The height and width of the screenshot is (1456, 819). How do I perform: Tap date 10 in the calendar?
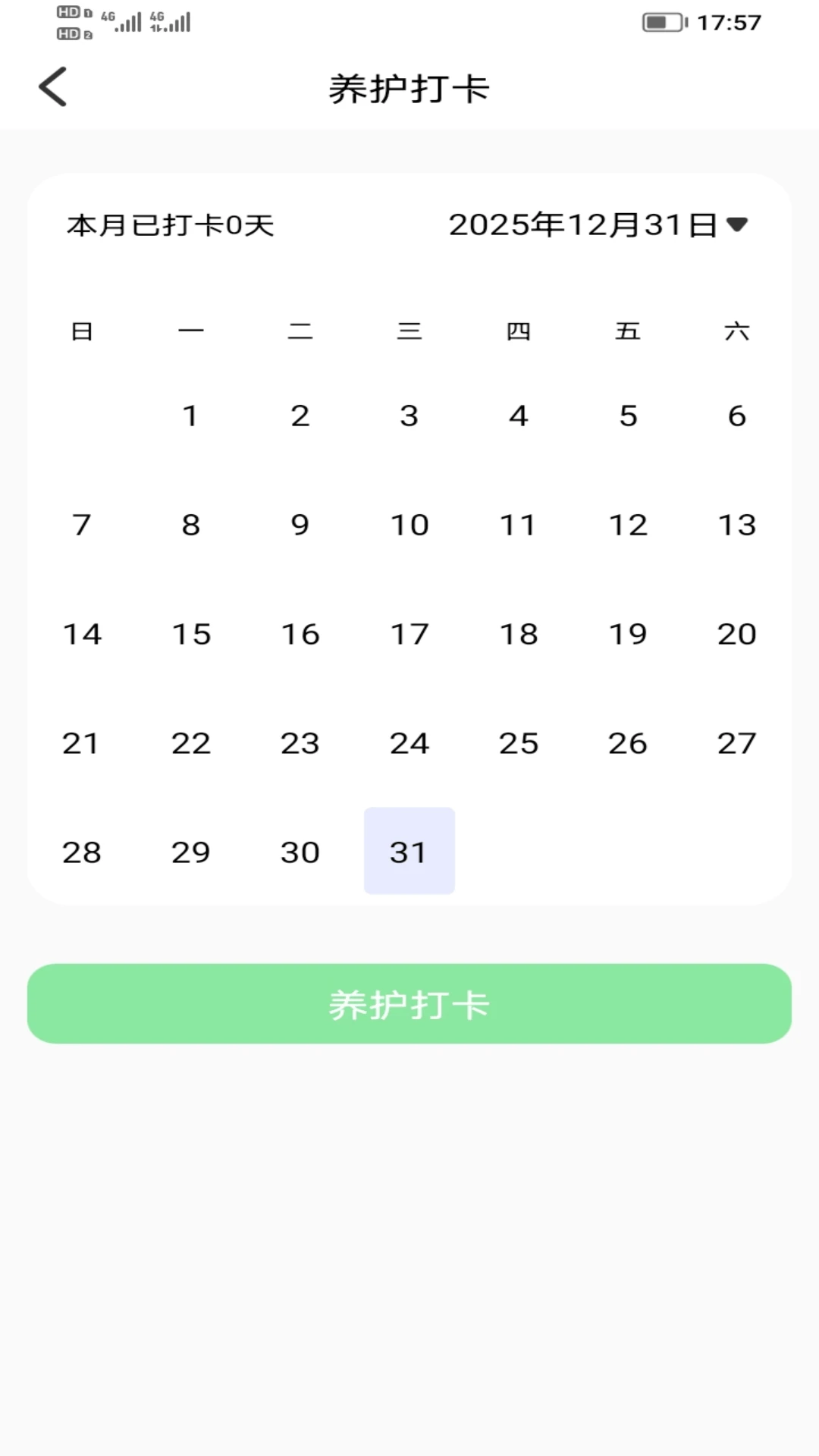pos(409,524)
